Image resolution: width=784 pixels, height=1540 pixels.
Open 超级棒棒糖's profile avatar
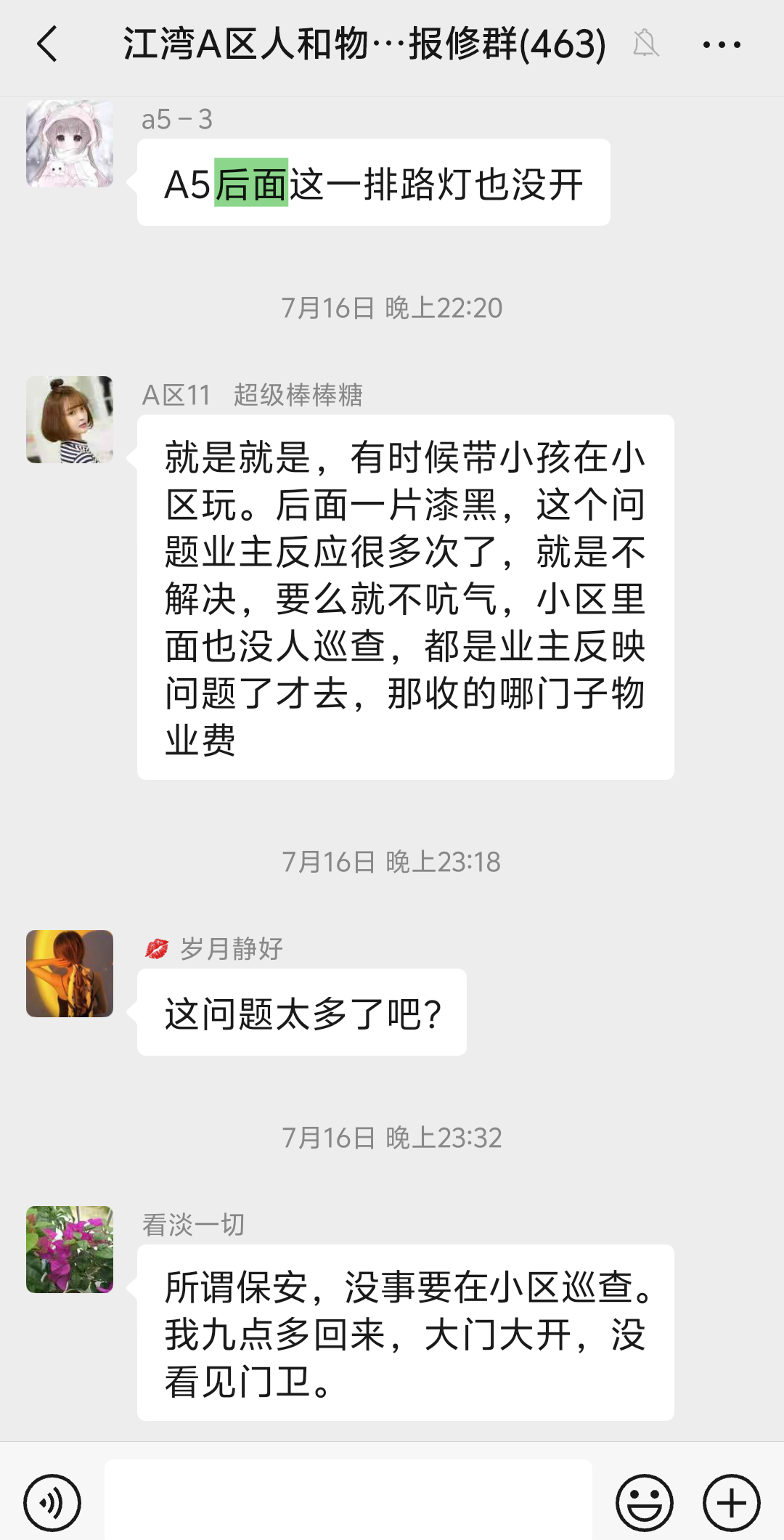click(70, 420)
